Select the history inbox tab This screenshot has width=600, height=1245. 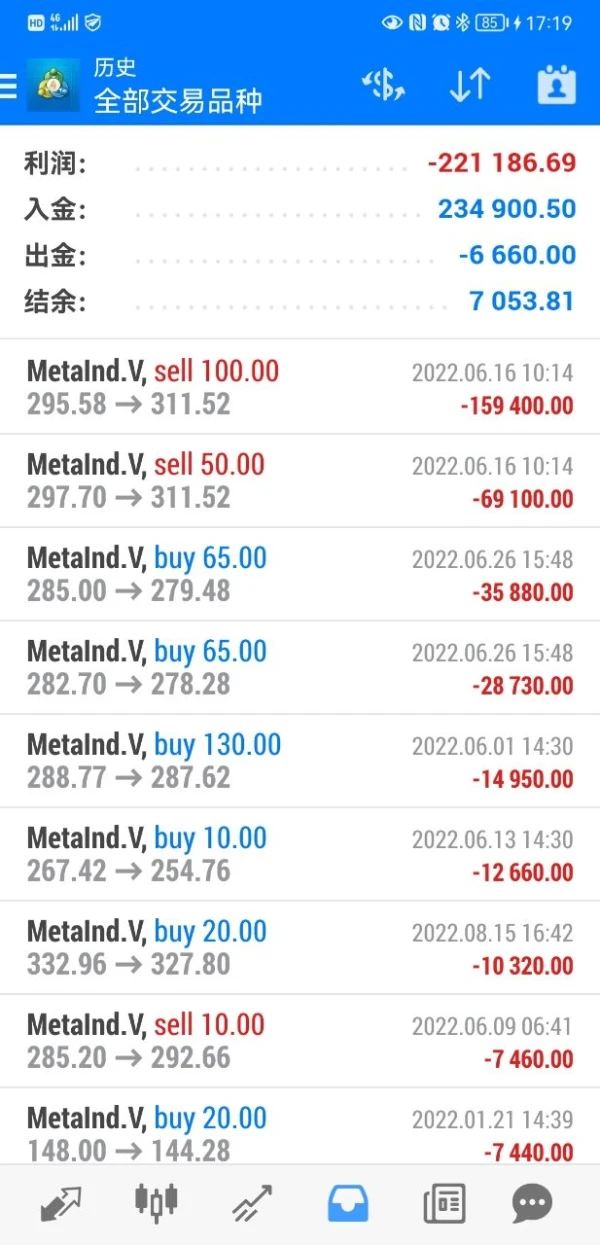pos(348,1203)
